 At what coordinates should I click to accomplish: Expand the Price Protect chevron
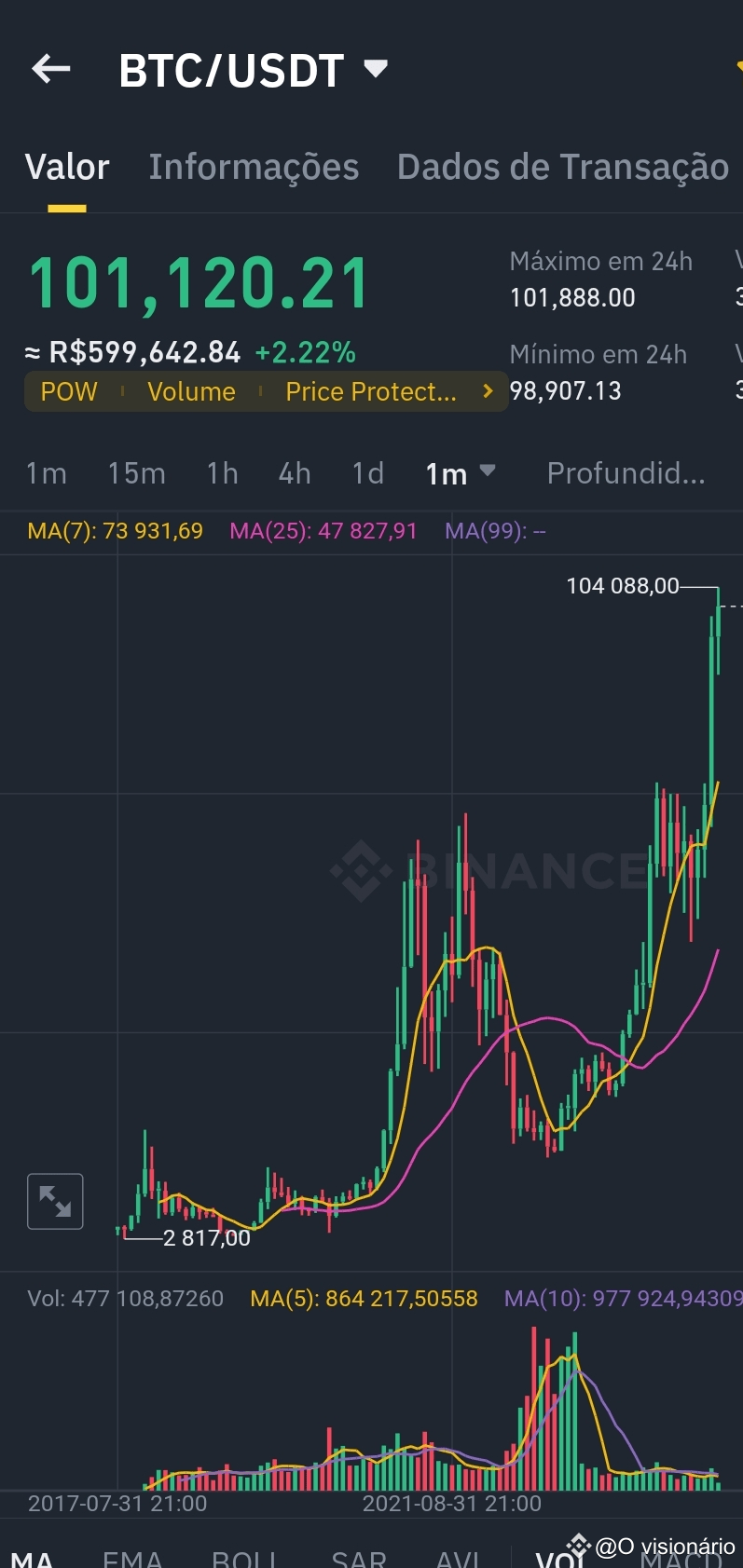tap(487, 391)
